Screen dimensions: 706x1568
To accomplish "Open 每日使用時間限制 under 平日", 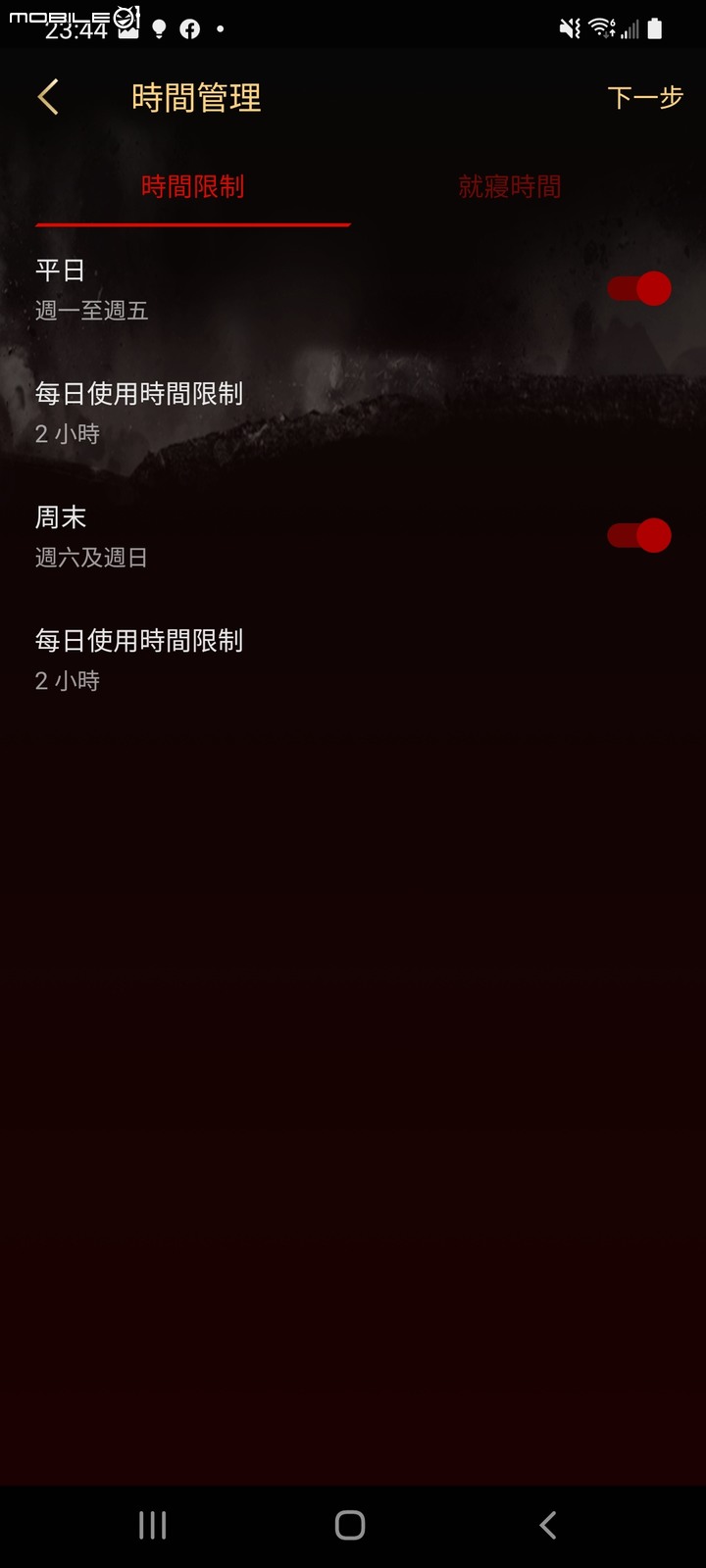I will pos(139,413).
